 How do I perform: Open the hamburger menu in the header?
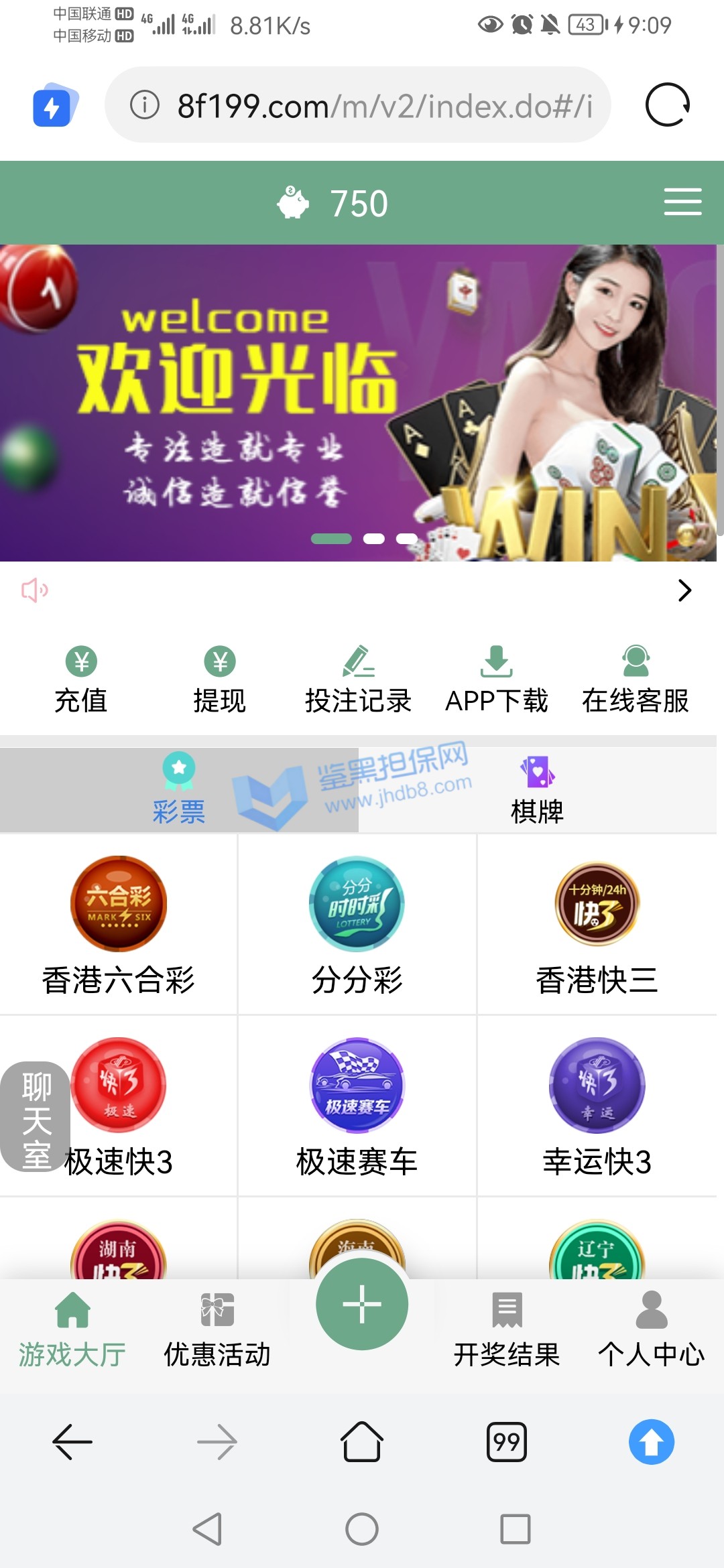pyautogui.click(x=682, y=202)
